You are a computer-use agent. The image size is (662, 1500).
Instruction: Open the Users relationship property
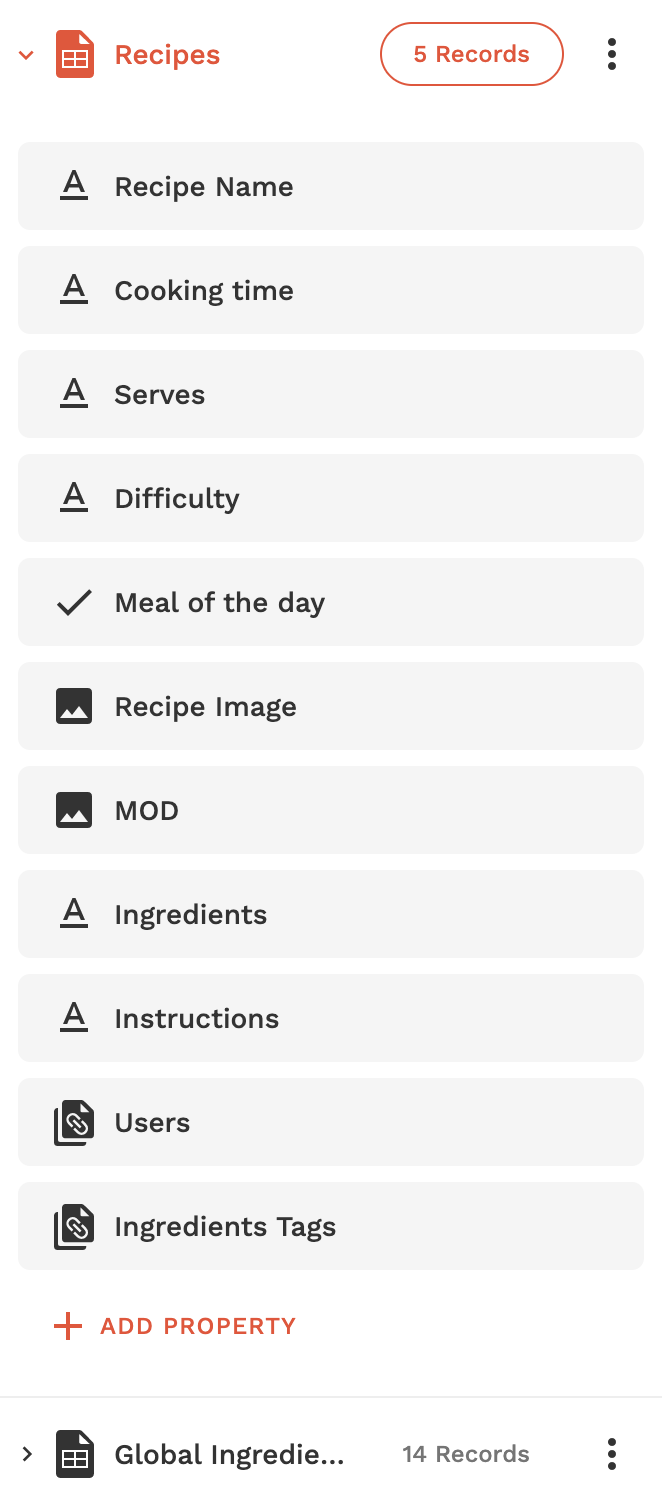click(330, 1122)
